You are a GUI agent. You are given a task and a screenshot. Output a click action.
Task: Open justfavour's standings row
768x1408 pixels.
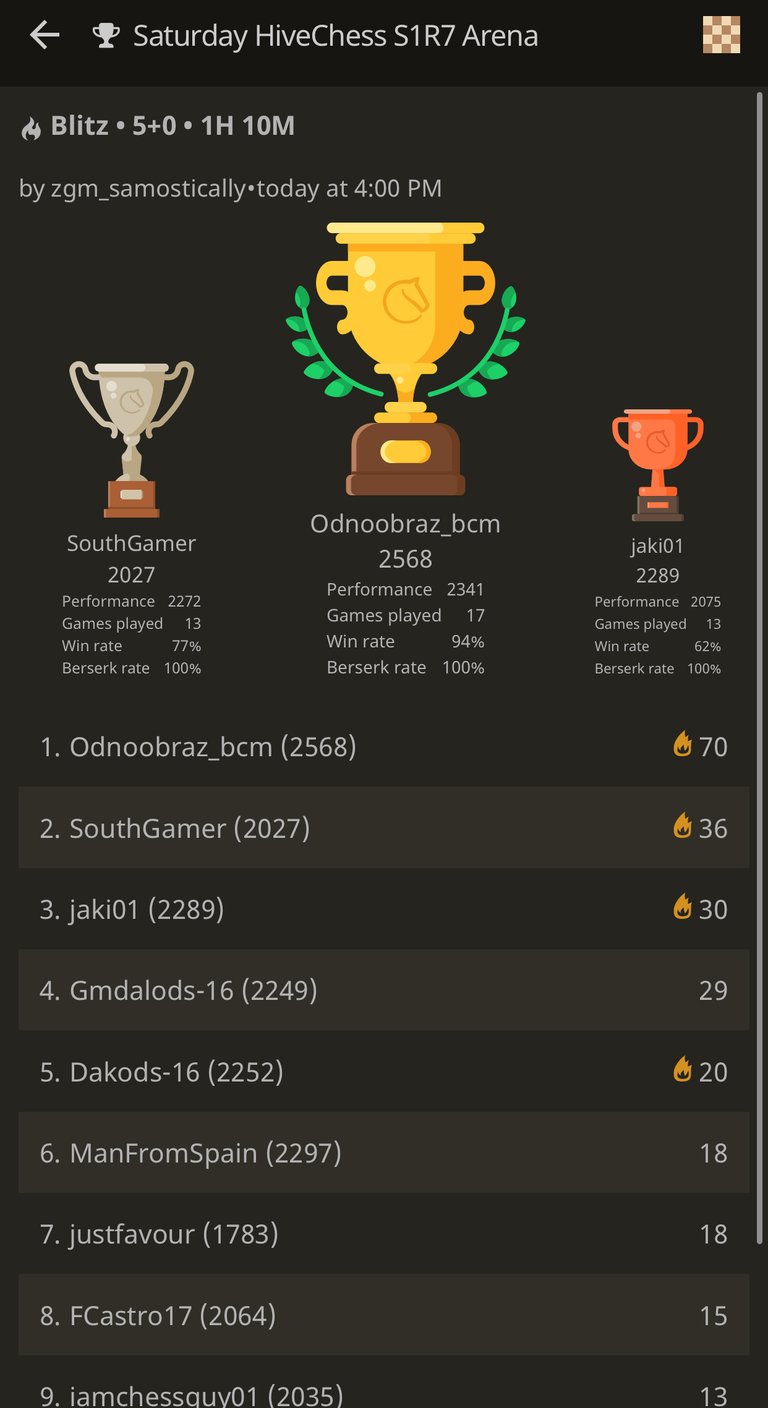[384, 1234]
